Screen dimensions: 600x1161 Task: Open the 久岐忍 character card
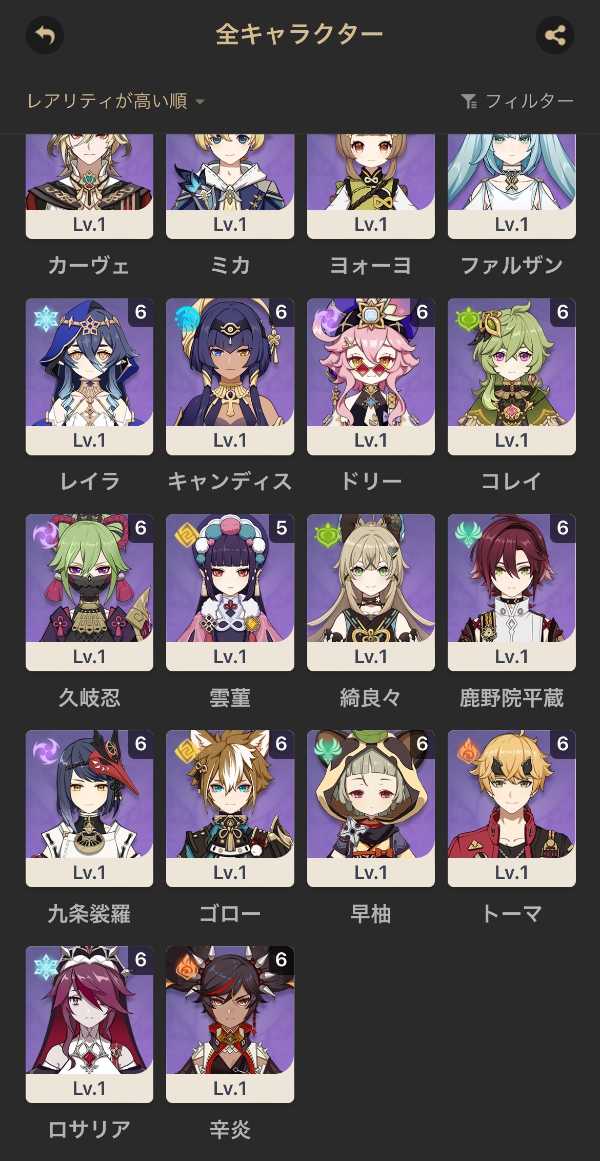[89, 592]
